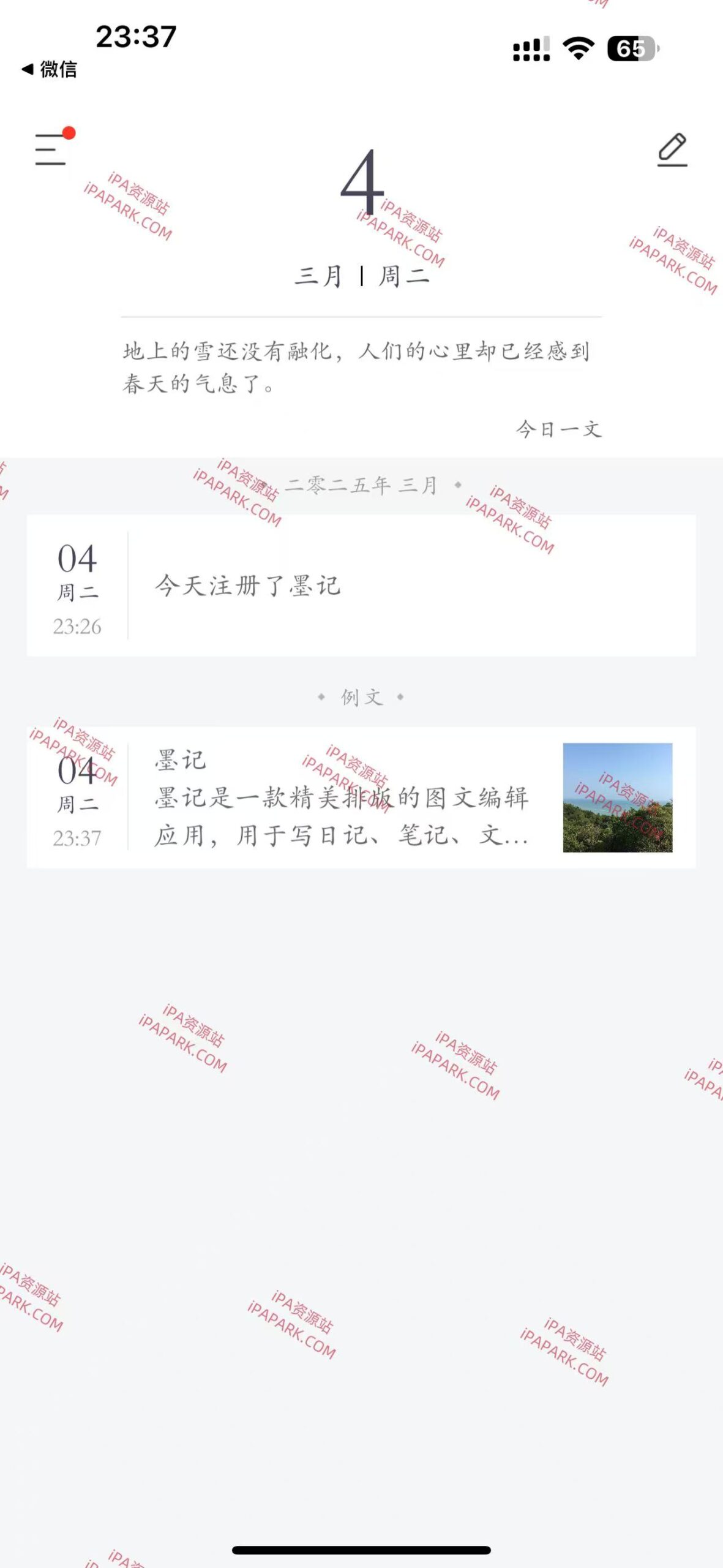Screen dimensions: 723x1568
Task: Tap the diamond marker next to 例文
Action: coord(321,698)
